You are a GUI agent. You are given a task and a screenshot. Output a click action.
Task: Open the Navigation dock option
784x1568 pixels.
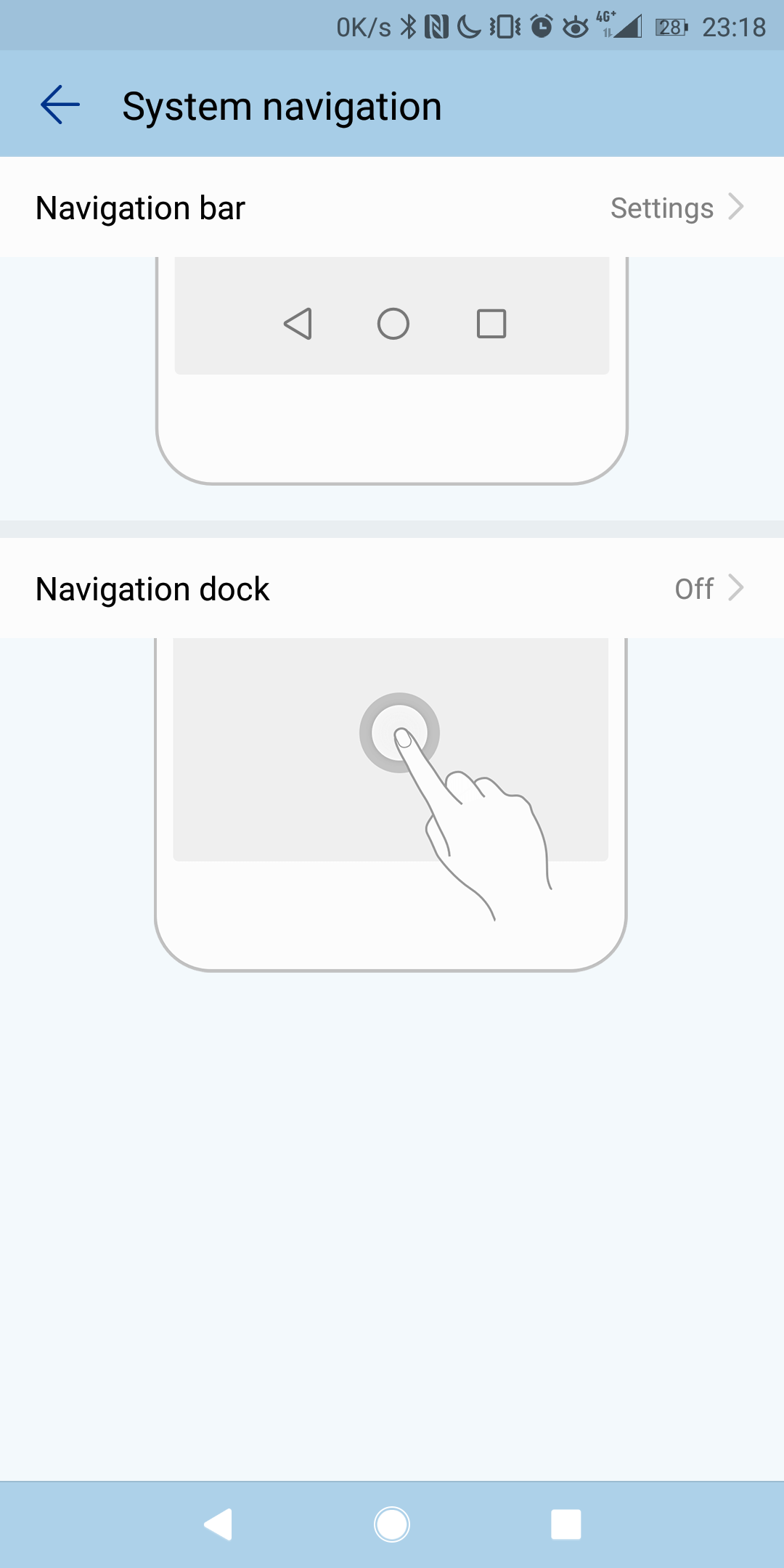pyautogui.click(x=392, y=588)
